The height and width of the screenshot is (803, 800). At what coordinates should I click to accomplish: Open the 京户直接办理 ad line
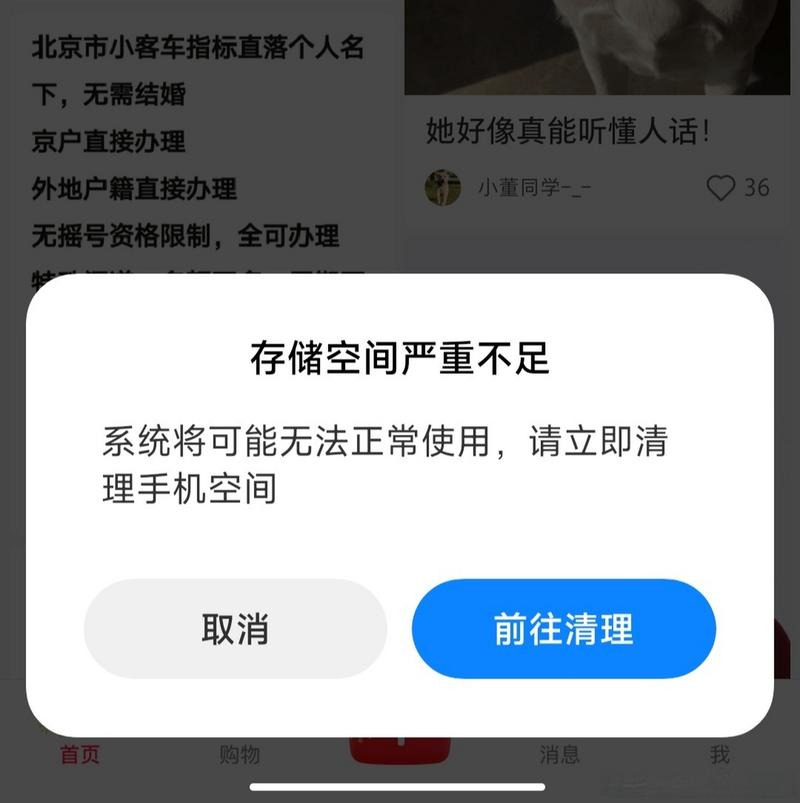coord(106,141)
